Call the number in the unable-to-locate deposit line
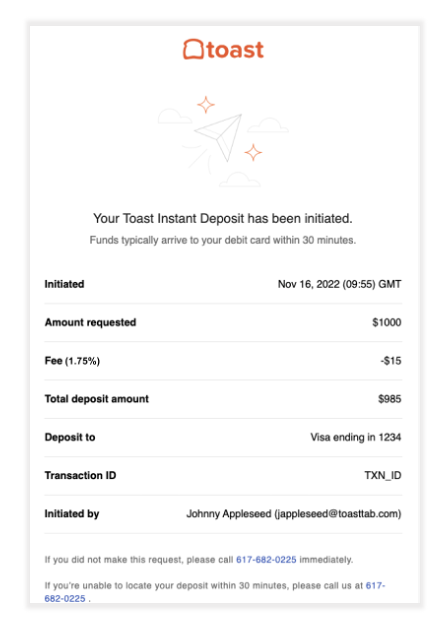 [x=65, y=598]
